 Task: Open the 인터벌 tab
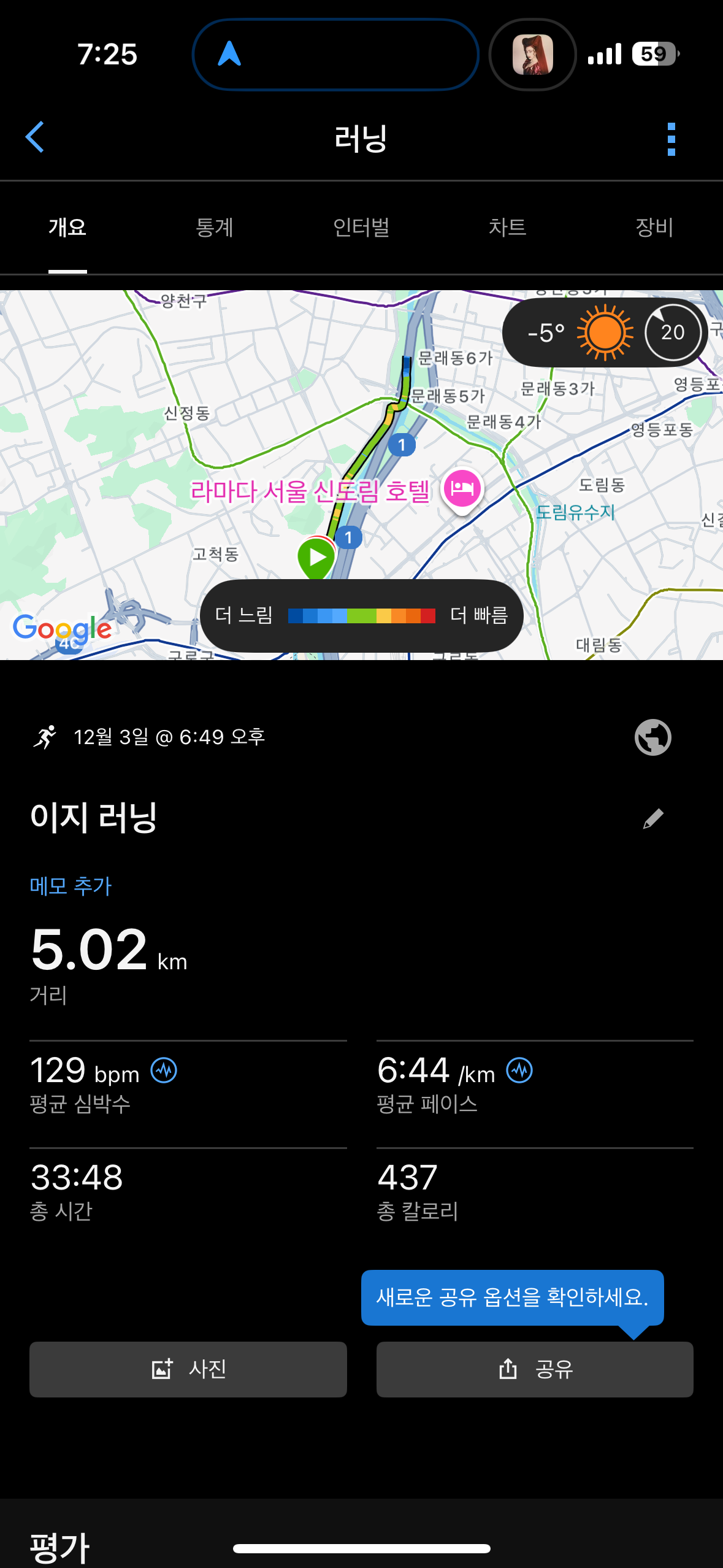361,228
